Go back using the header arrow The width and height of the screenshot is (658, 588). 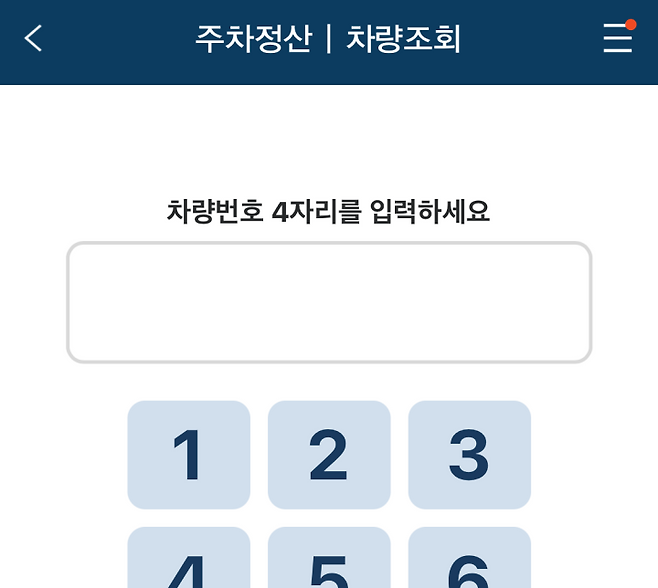point(34,39)
